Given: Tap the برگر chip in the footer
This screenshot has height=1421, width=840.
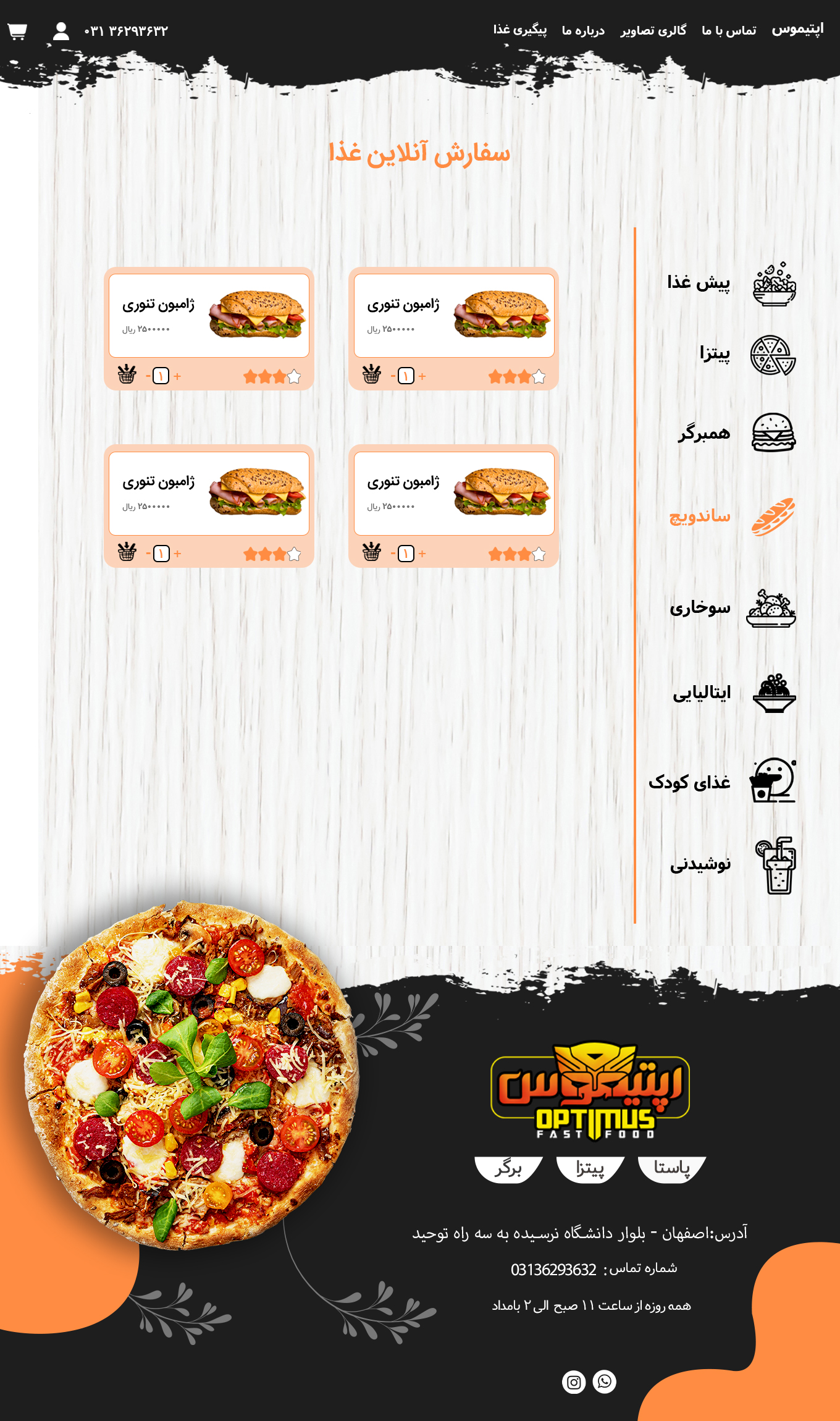Looking at the screenshot, I should pyautogui.click(x=508, y=1168).
